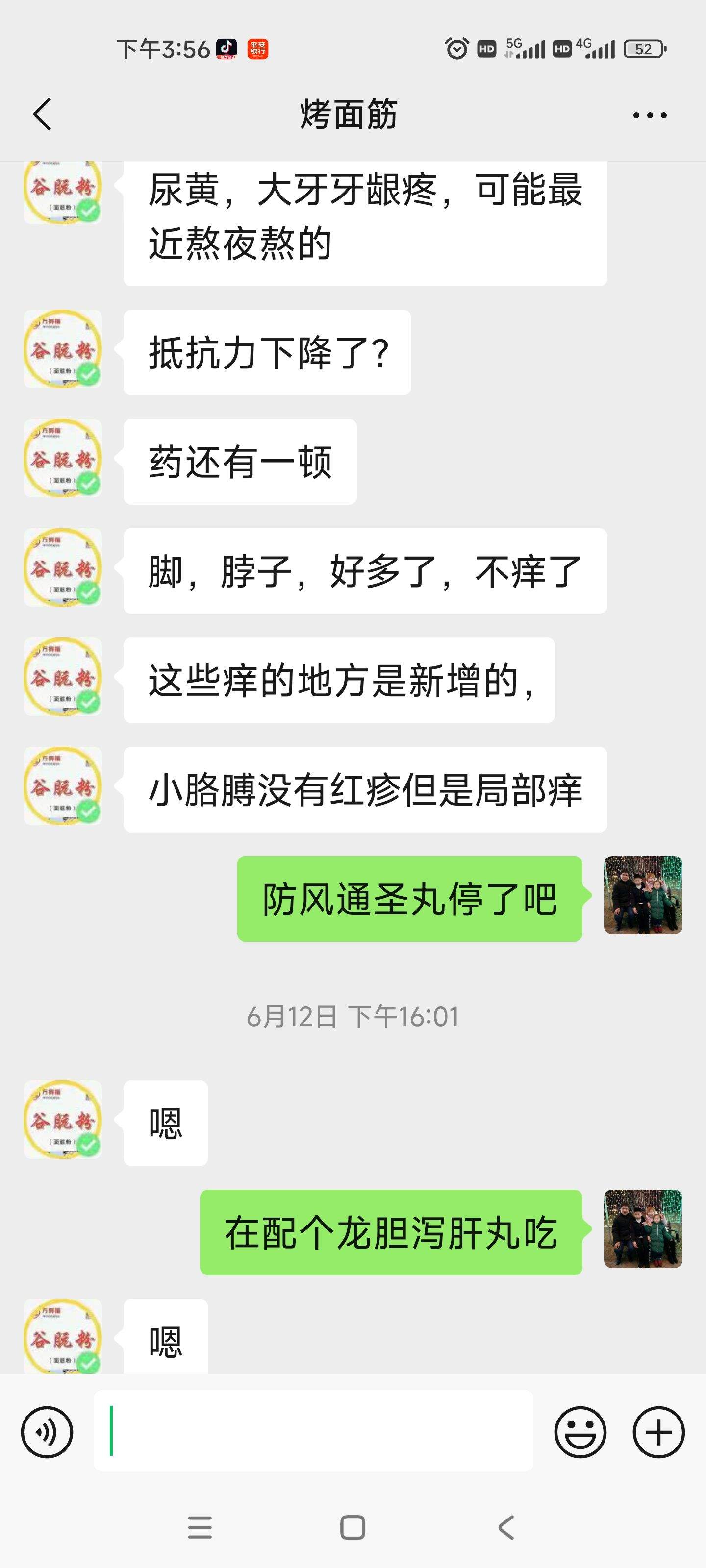The image size is (706, 1568).
Task: Open contact avatar beside 抵抗力下降了?
Action: [63, 349]
